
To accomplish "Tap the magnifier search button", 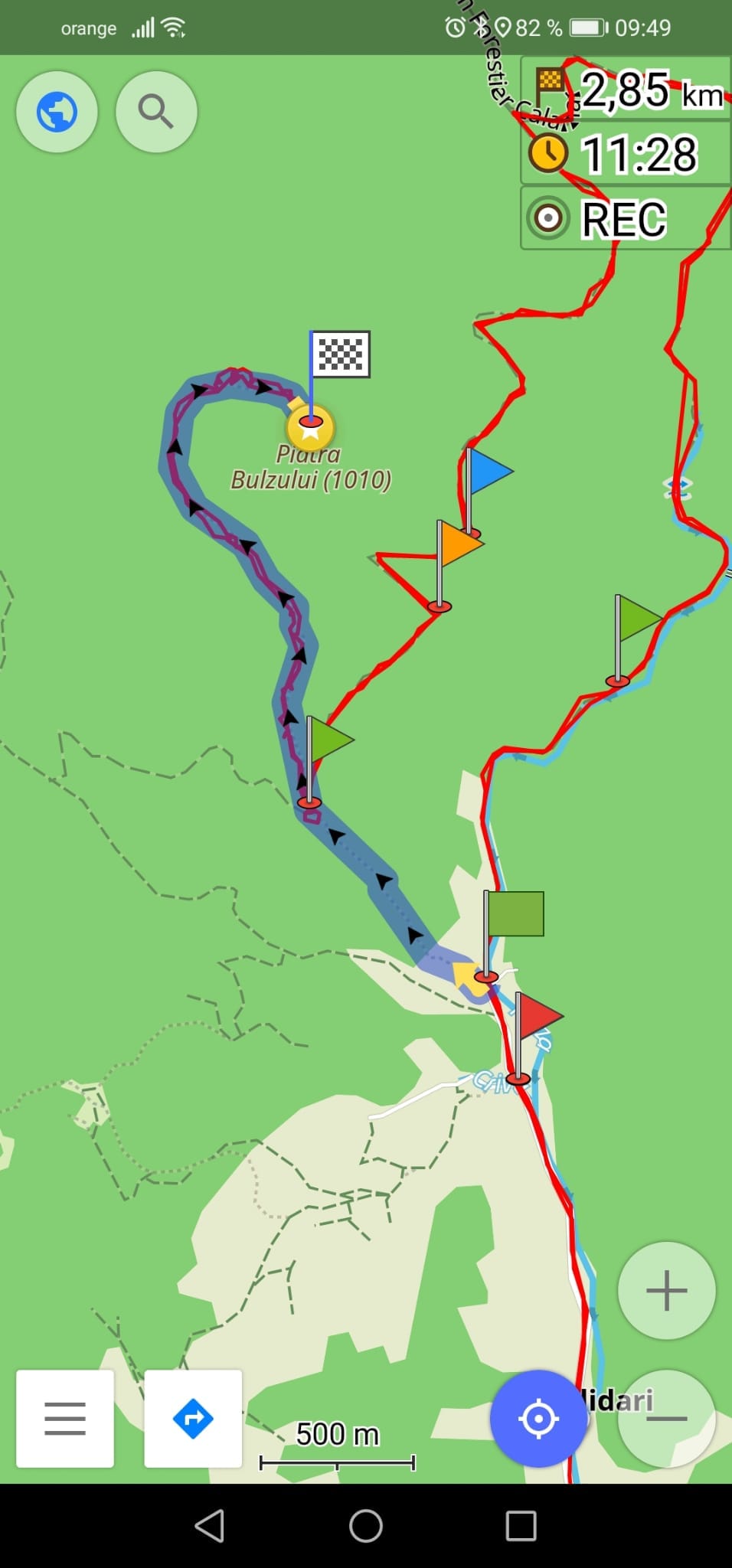I will pos(156,112).
